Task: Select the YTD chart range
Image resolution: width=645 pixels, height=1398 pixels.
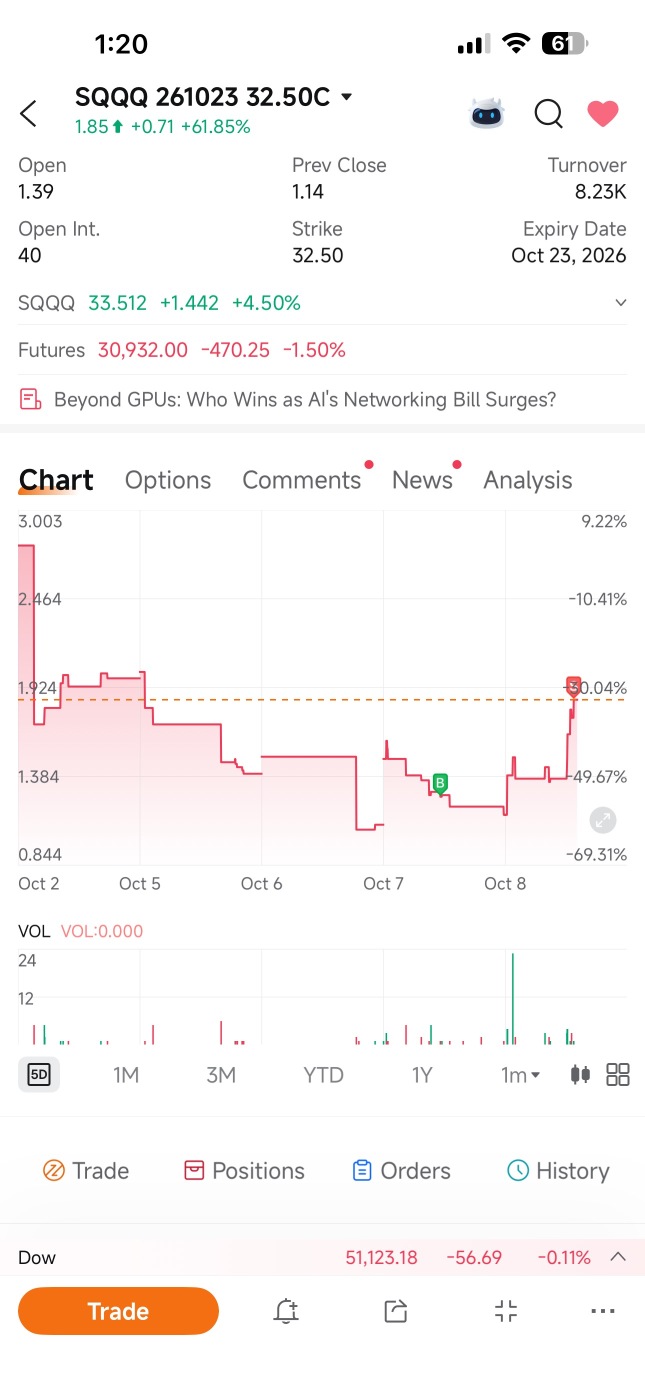Action: [x=323, y=1075]
